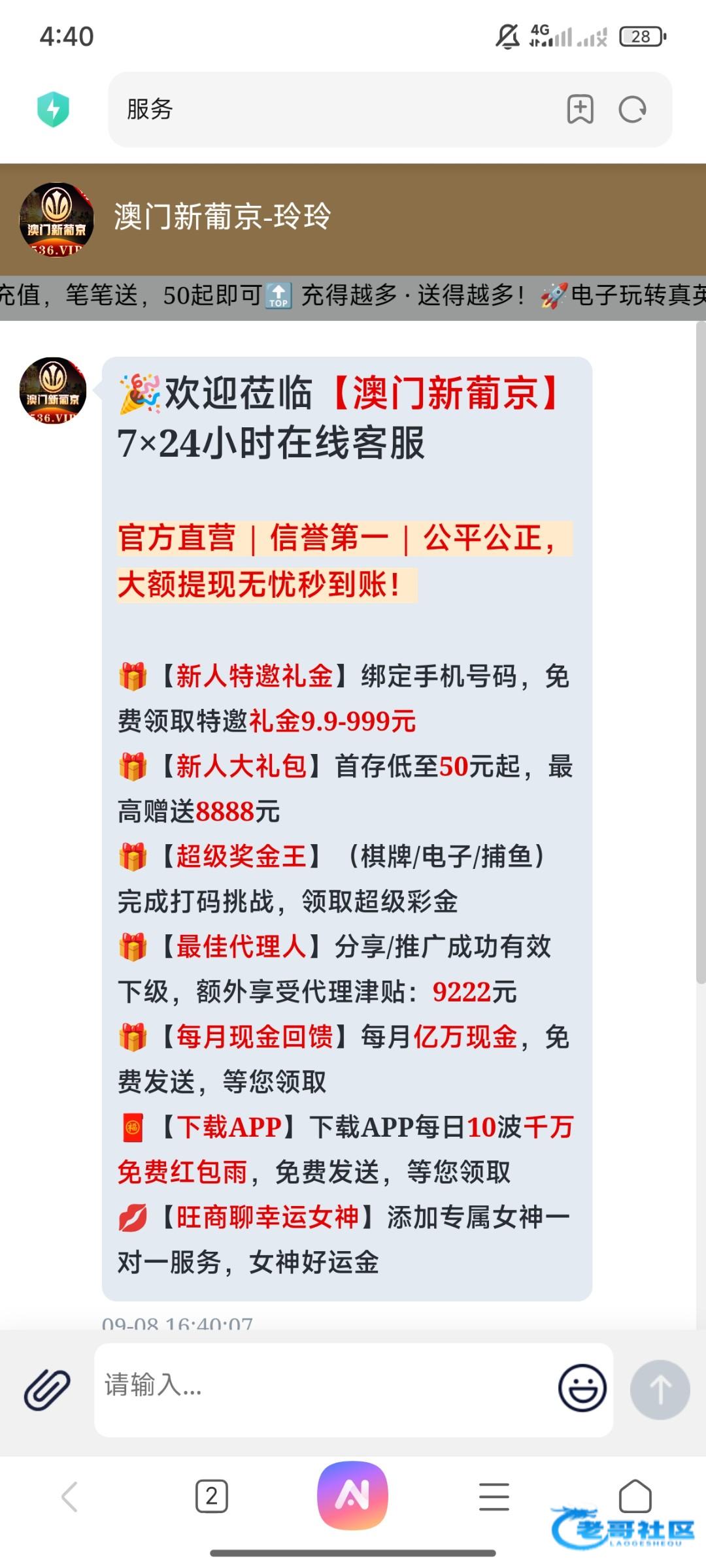Screen dimensions: 706x1568
Task: Go to the browser home page
Action: click(x=635, y=1496)
